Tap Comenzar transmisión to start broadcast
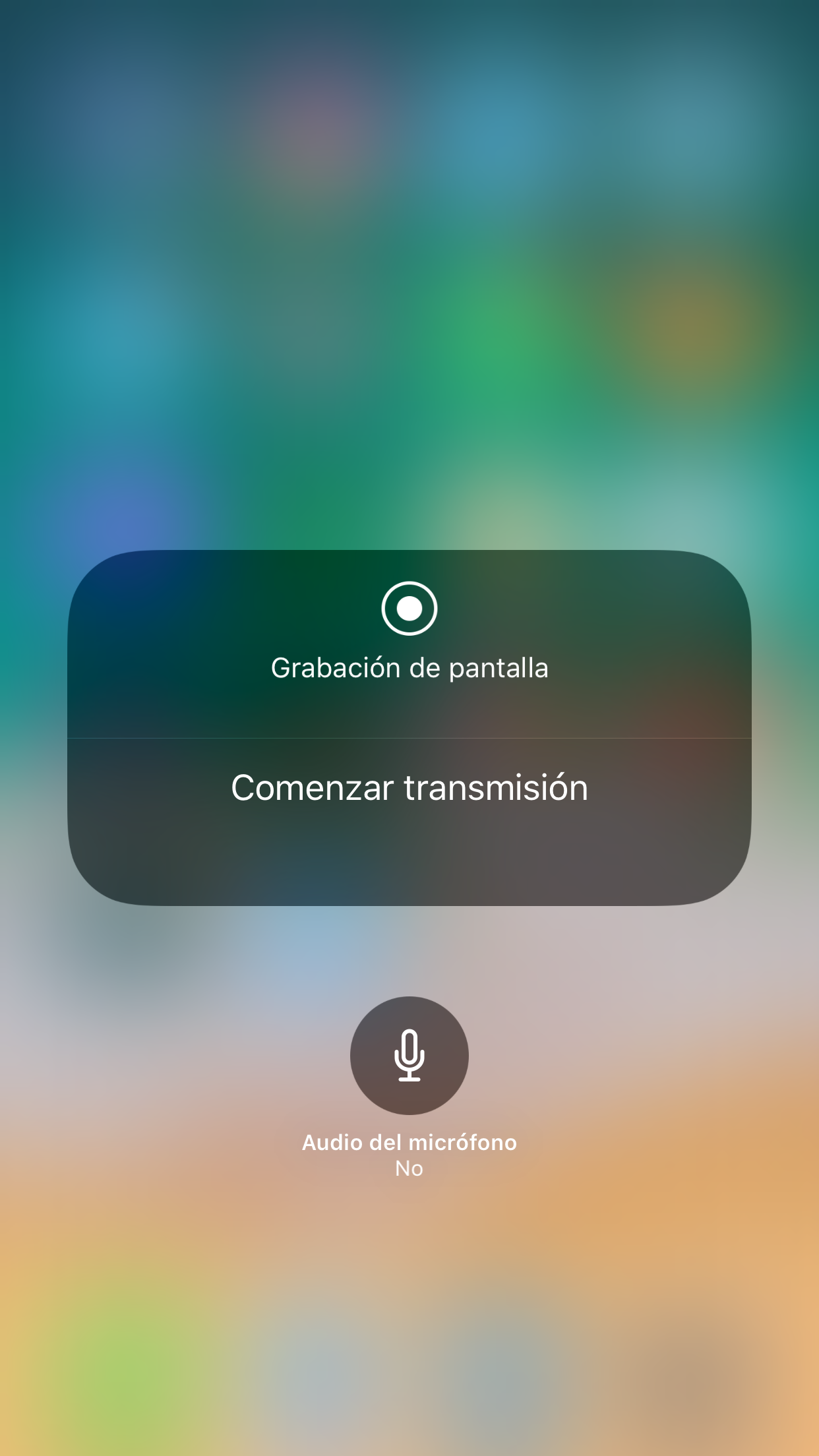Viewport: 819px width, 1456px height. point(409,789)
